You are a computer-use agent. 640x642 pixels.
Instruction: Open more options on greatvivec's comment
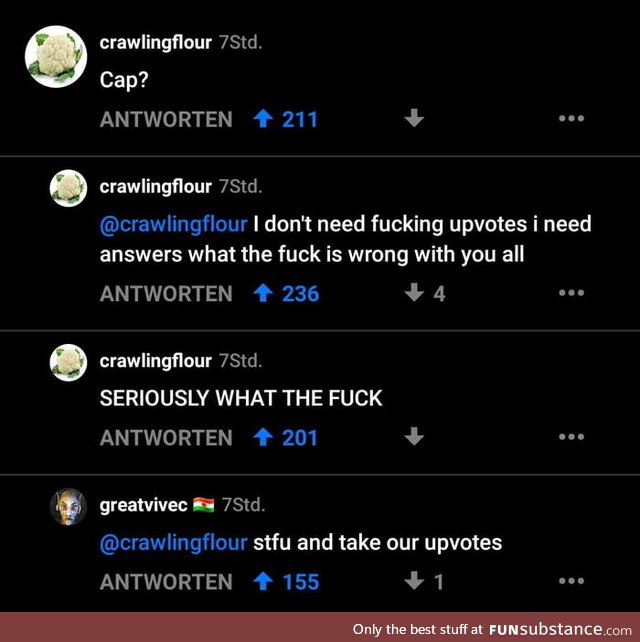coord(570,582)
